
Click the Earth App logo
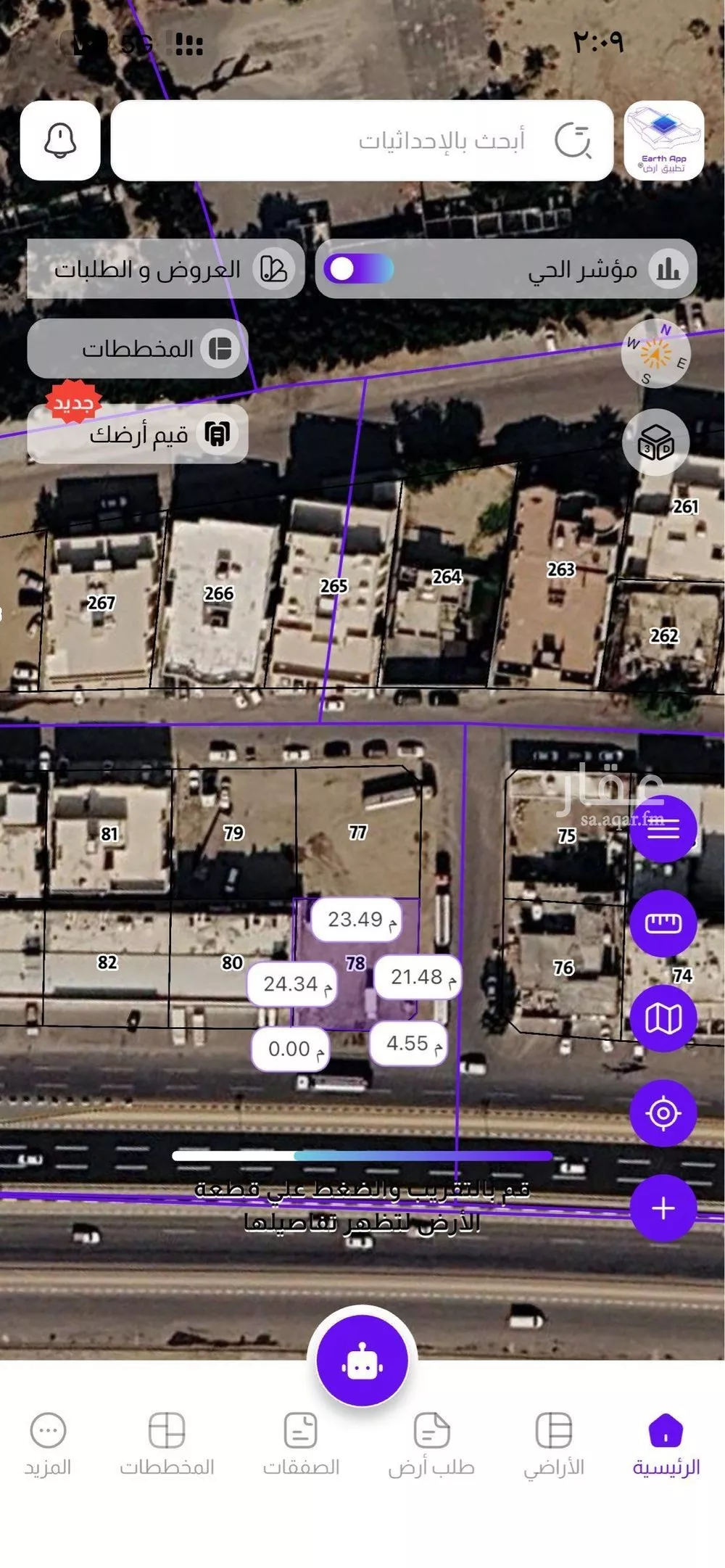pos(663,138)
